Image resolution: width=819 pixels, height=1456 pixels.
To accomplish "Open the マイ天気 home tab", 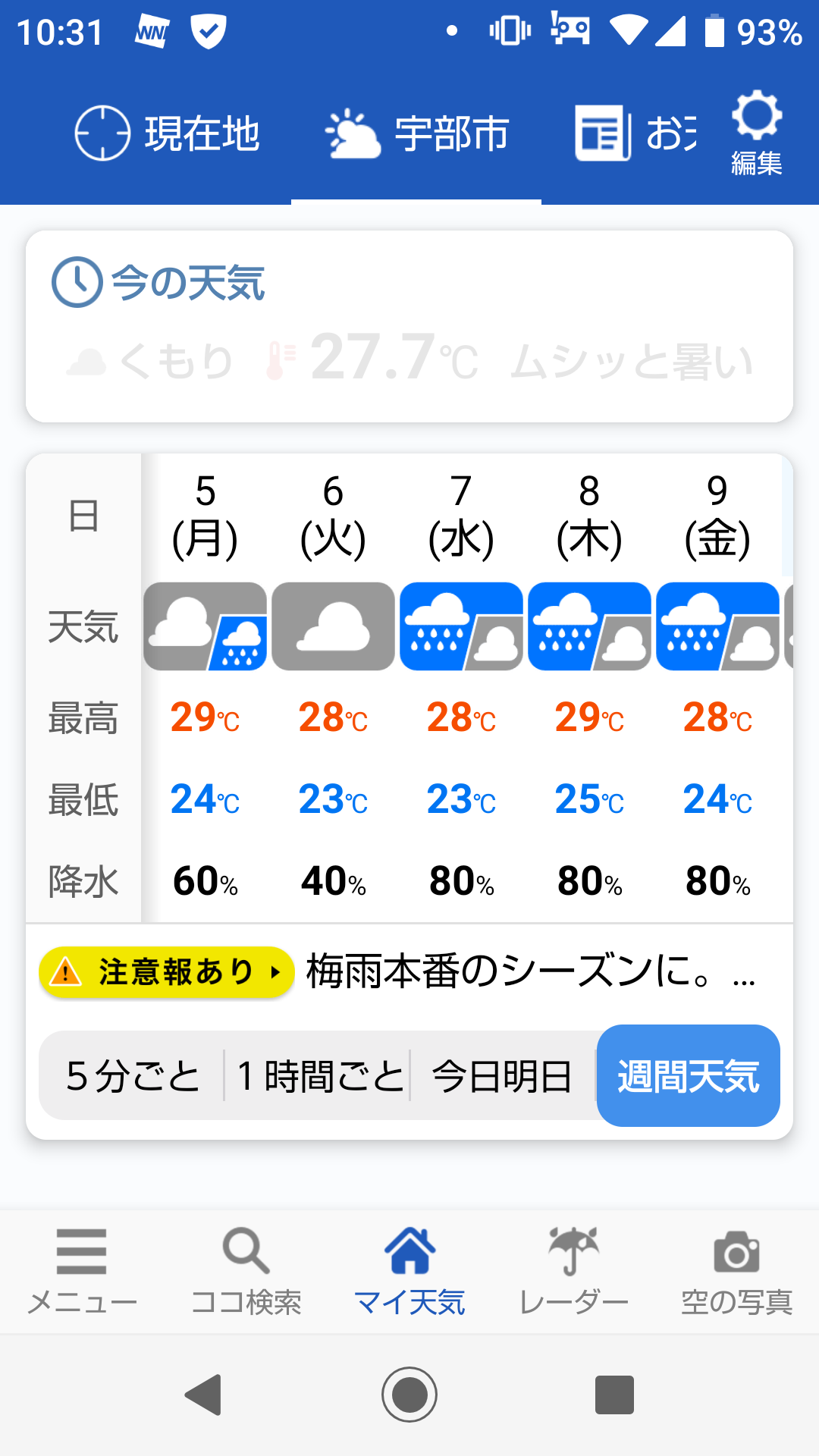I will 409,1271.
